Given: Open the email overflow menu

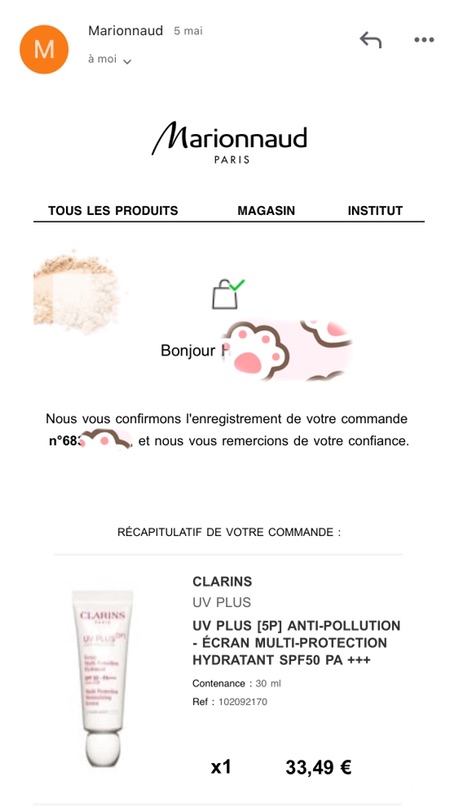Looking at the screenshot, I should tap(424, 40).
